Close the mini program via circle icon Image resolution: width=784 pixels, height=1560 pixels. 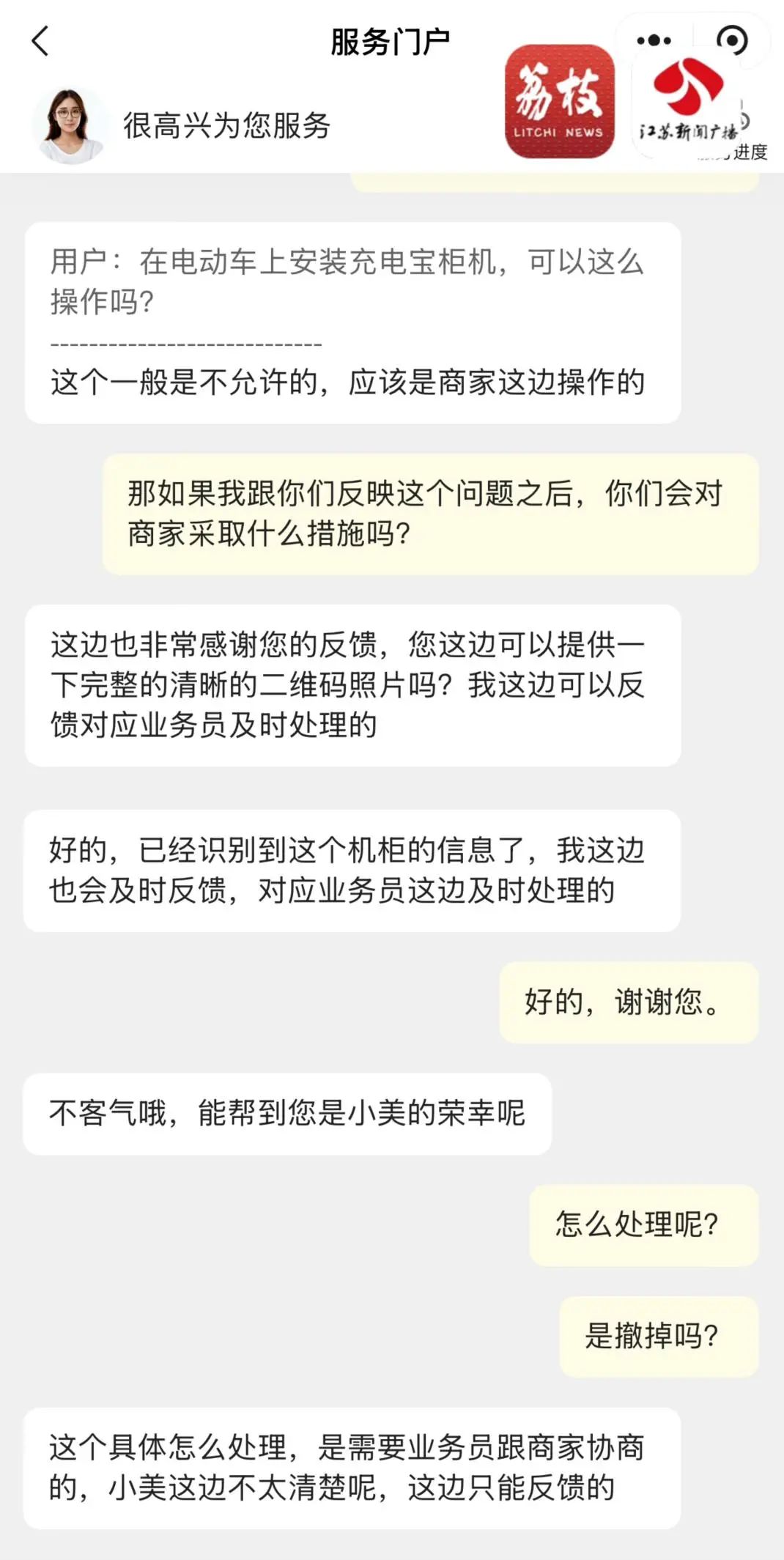731,40
